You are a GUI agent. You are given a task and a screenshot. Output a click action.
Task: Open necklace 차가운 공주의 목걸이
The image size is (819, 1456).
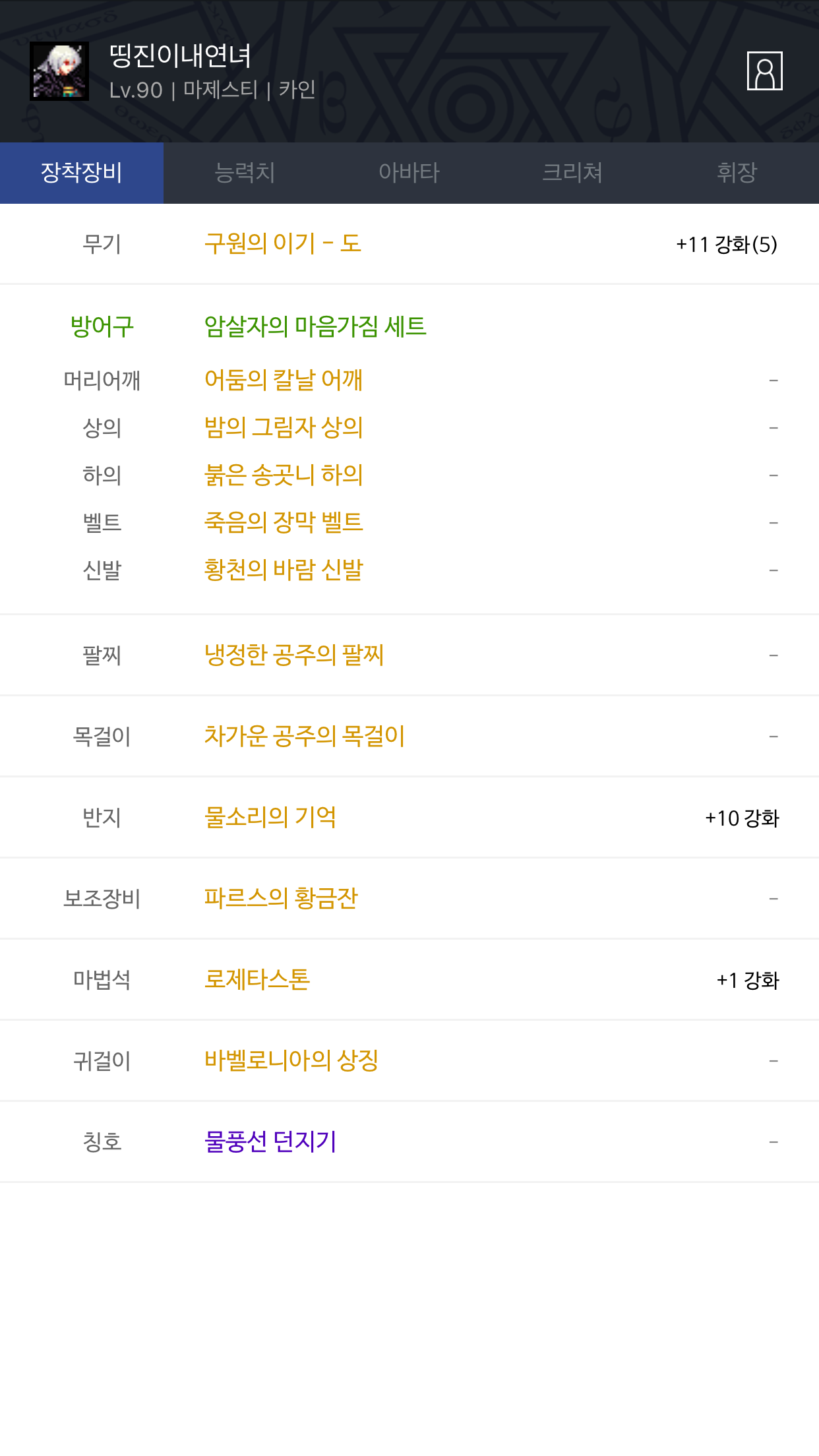(x=305, y=736)
